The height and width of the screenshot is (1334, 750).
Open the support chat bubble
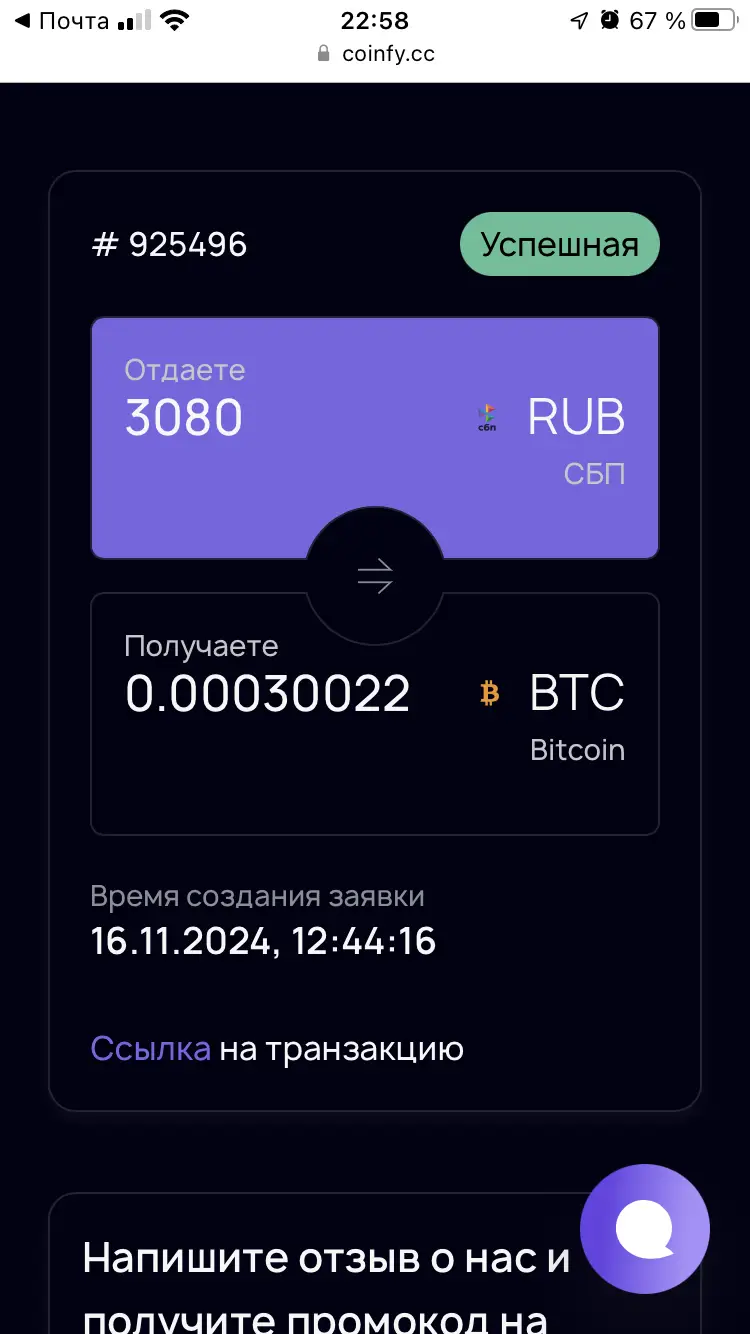pos(645,1229)
